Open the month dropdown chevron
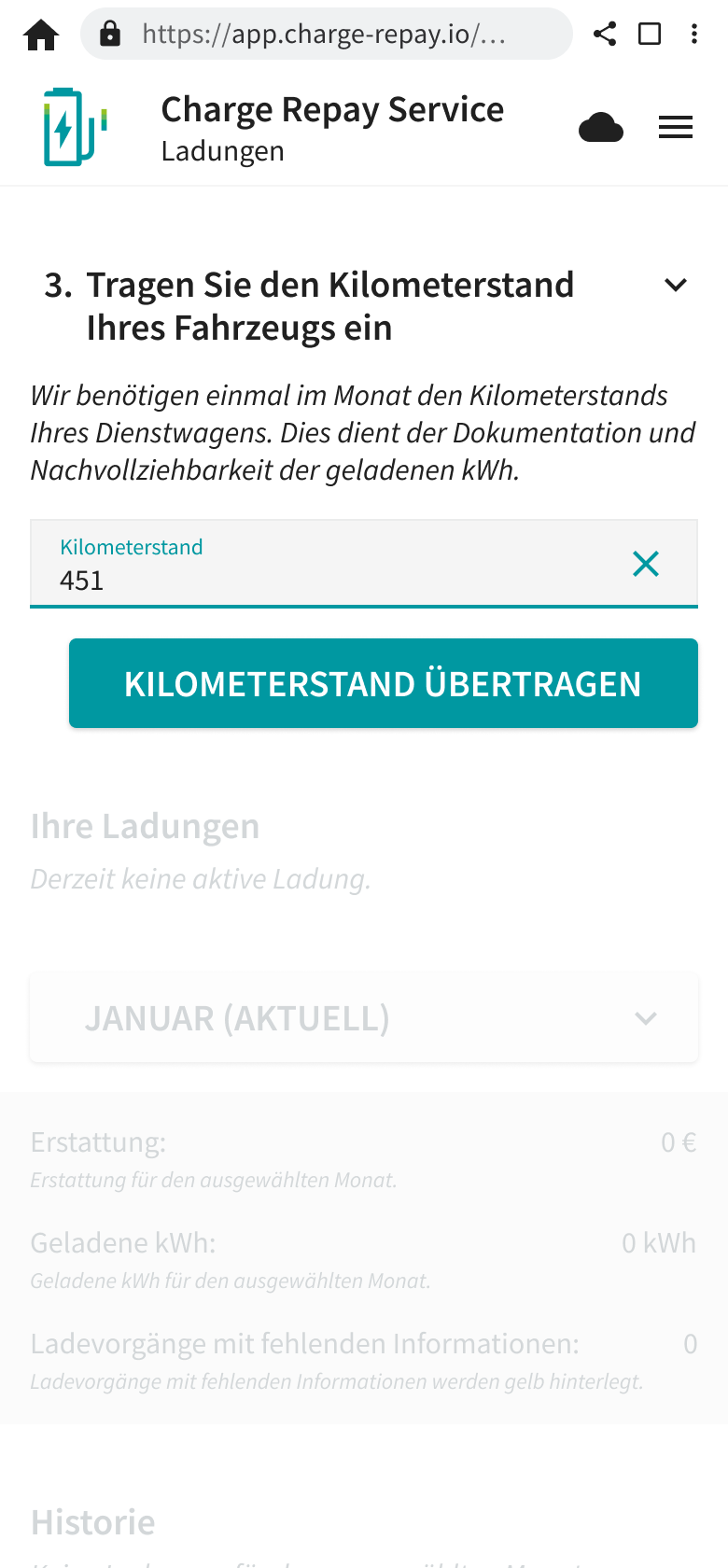This screenshot has width=728, height=1568. click(x=644, y=1020)
